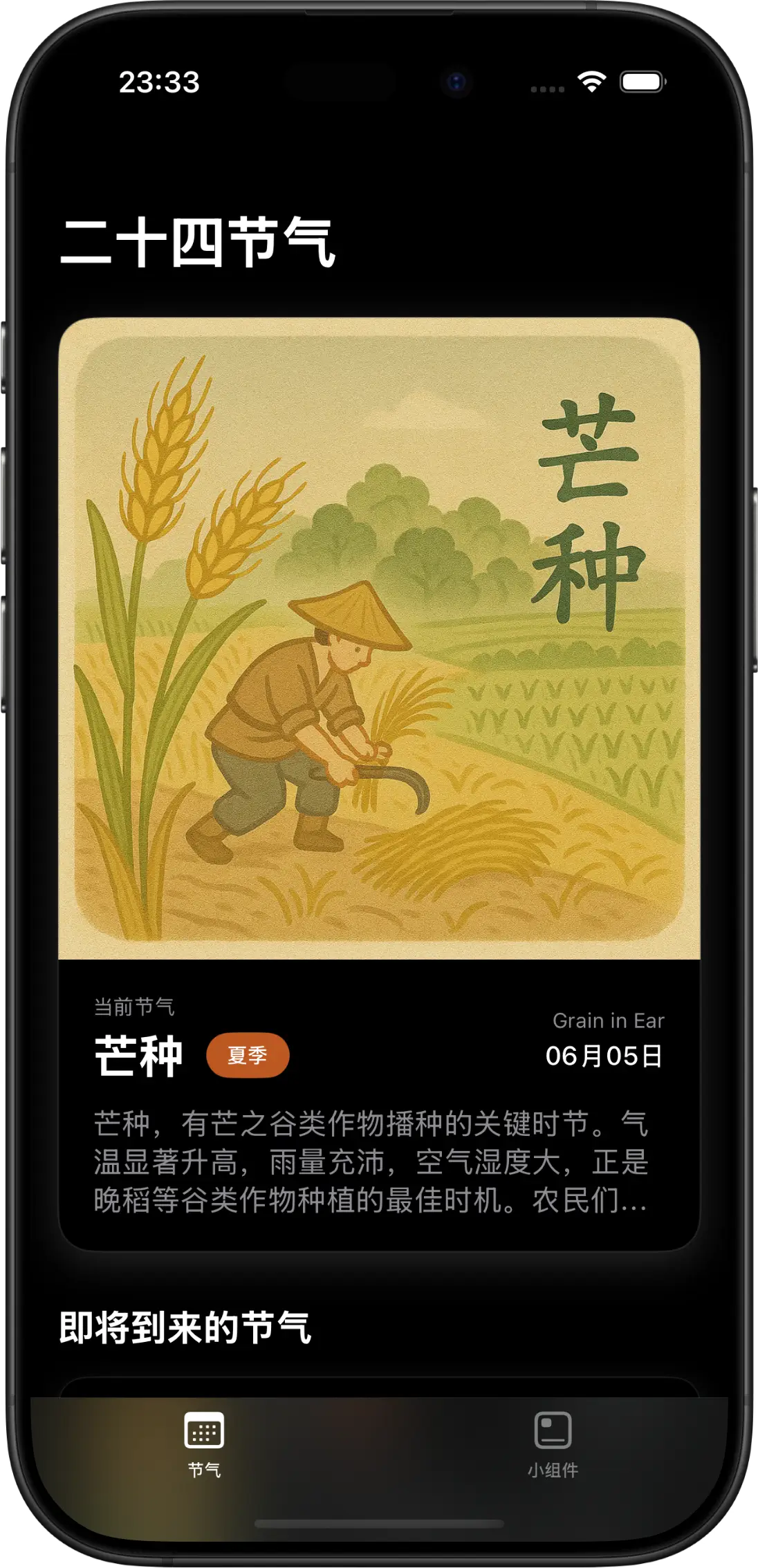Select the 节气 tab
This screenshot has width=758, height=1568.
click(x=204, y=1444)
